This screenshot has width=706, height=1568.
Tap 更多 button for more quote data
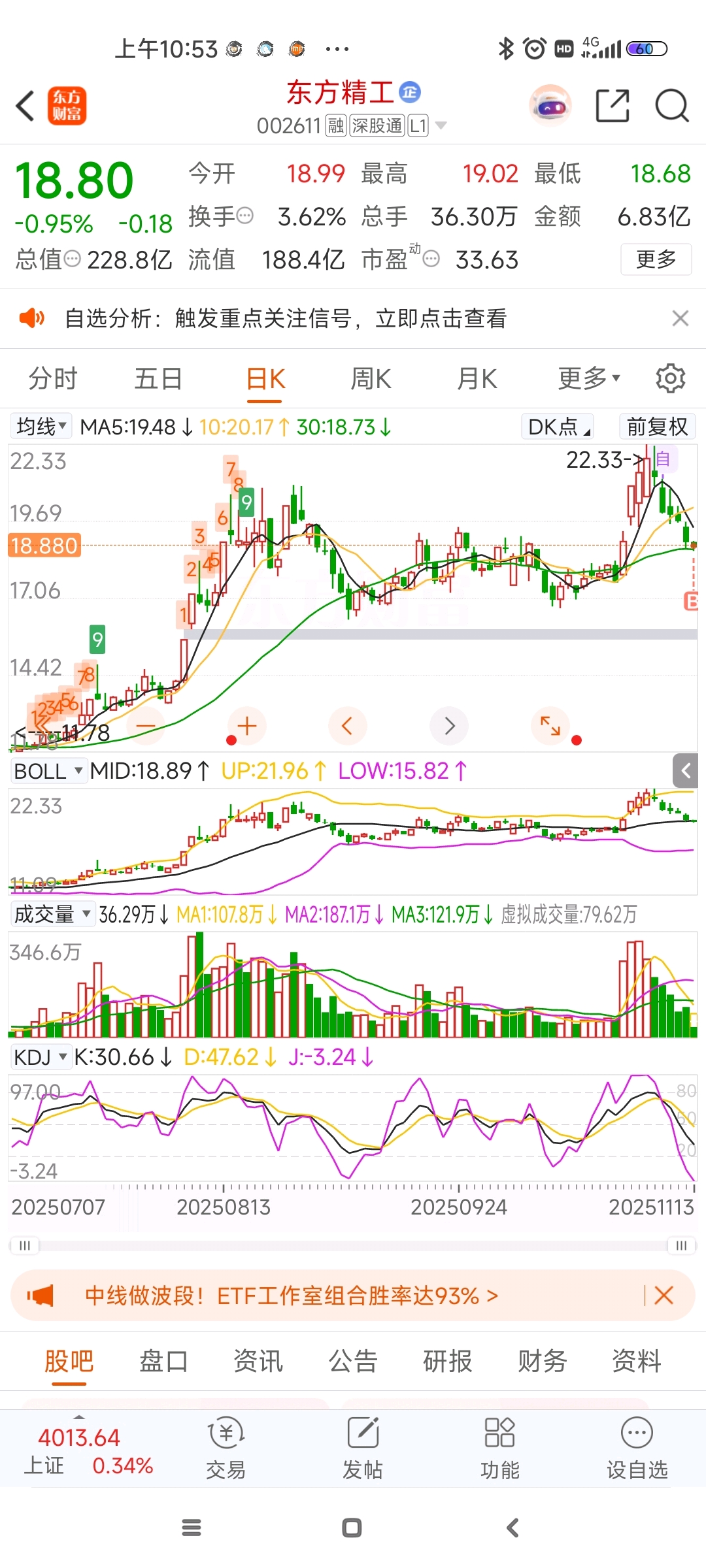click(656, 259)
